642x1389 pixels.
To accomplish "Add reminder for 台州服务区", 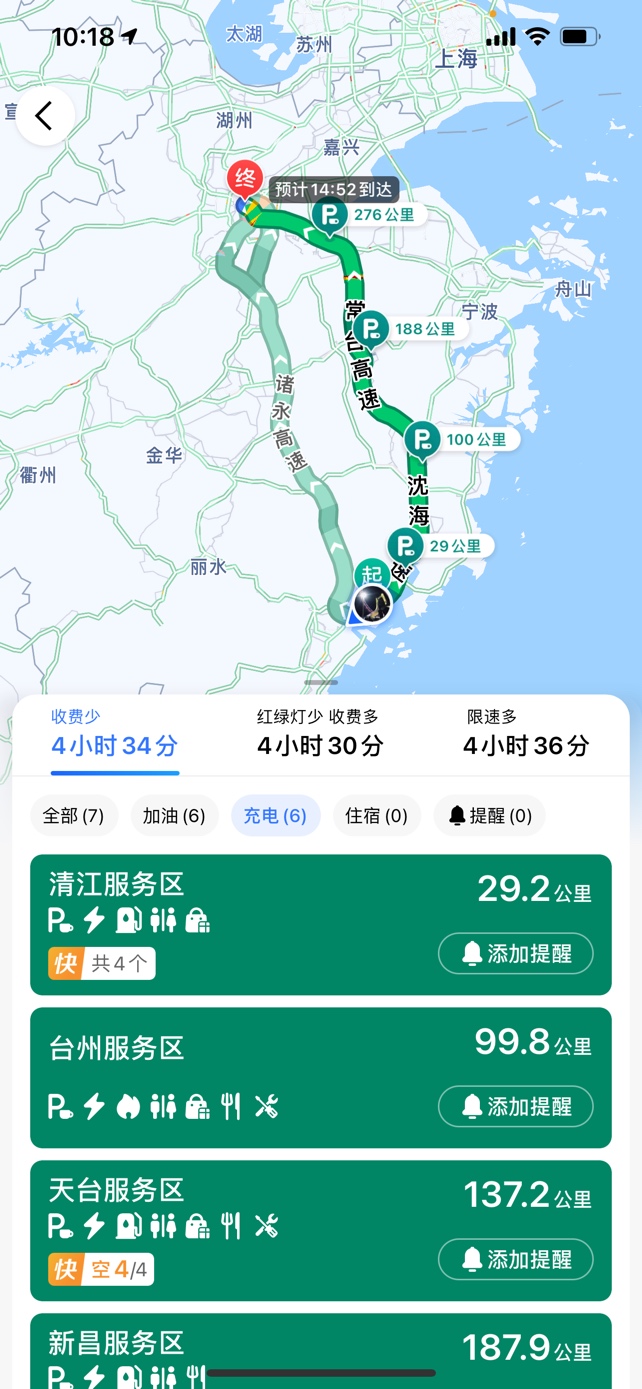I will click(x=516, y=1107).
